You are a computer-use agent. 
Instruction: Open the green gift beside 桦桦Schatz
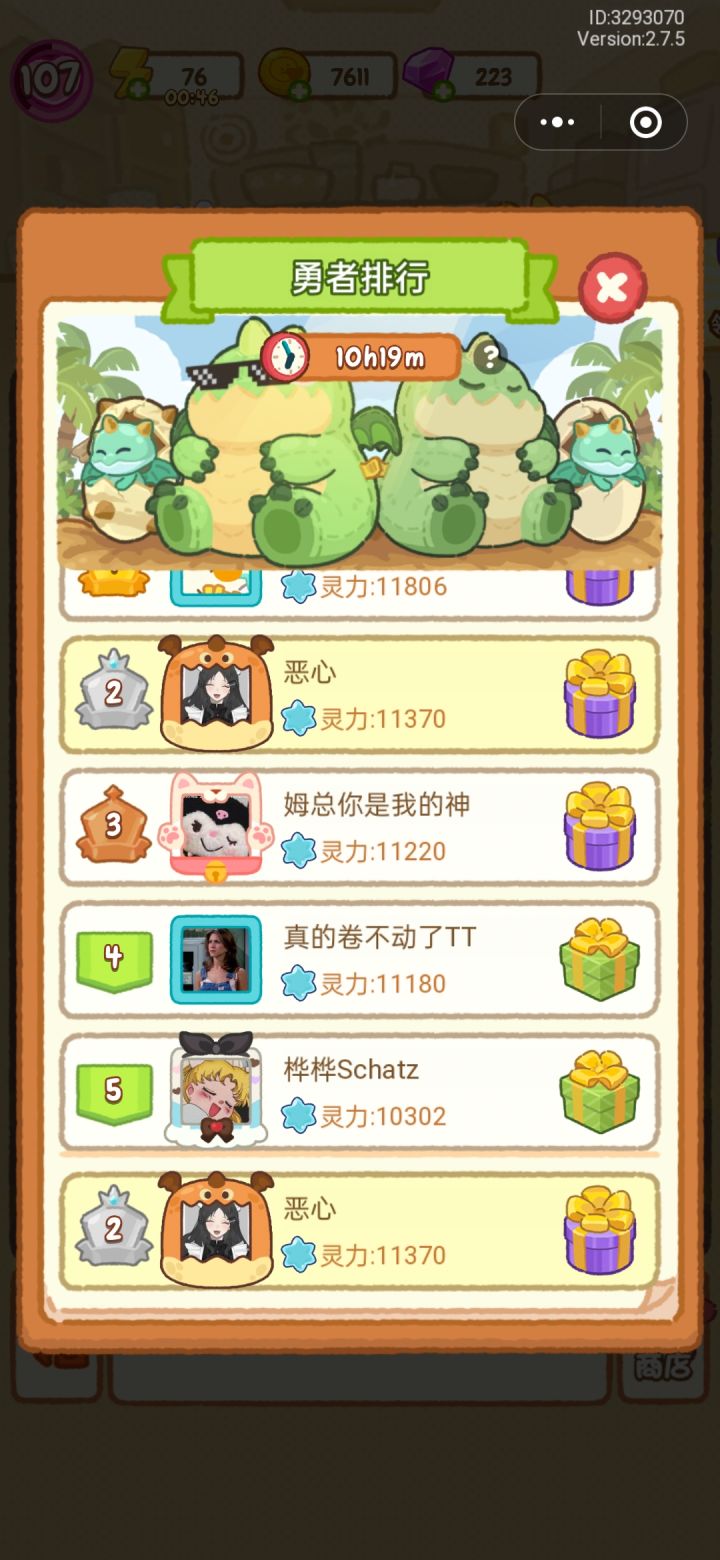click(601, 1090)
